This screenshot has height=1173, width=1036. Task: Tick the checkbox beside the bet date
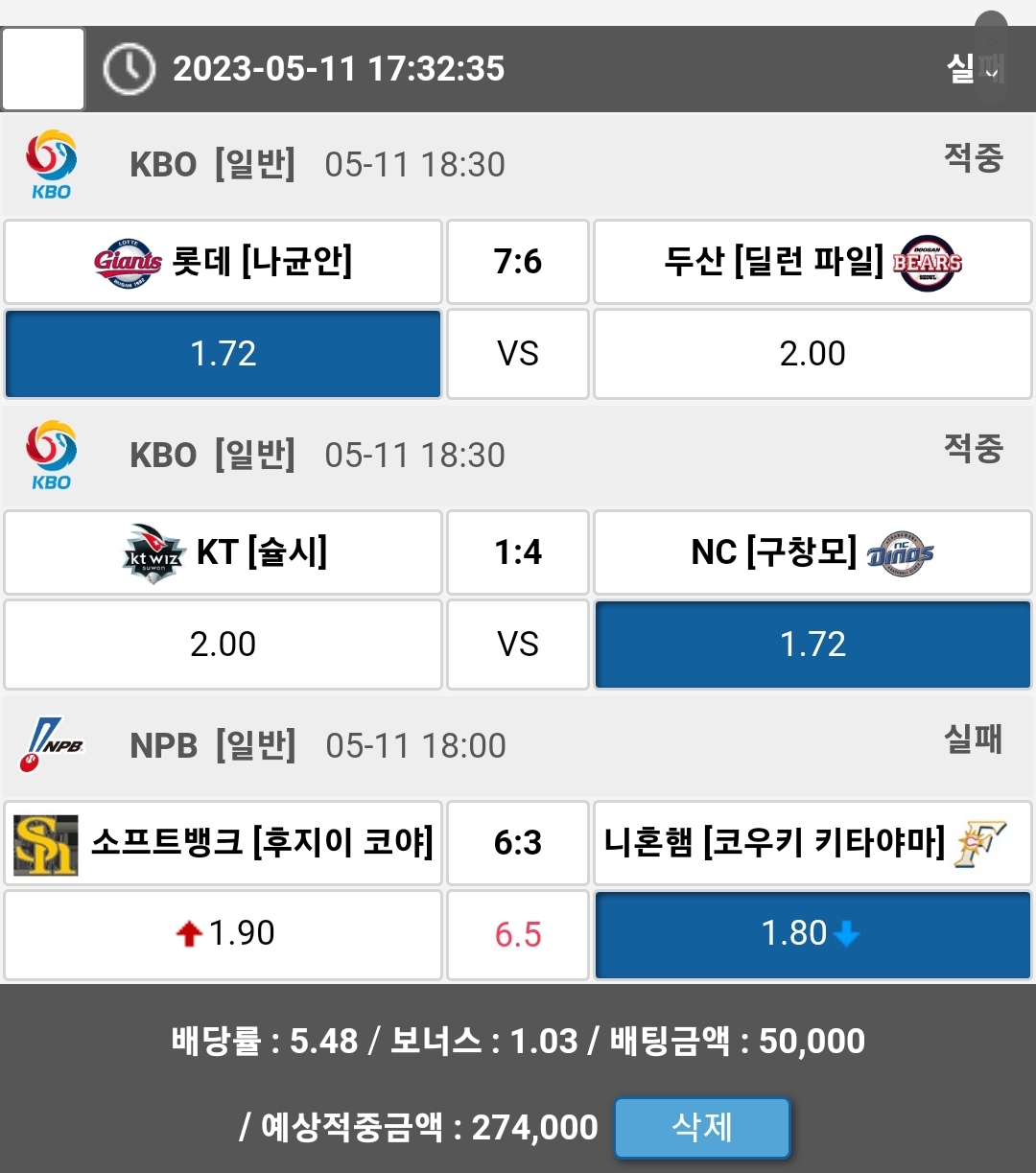point(43,69)
